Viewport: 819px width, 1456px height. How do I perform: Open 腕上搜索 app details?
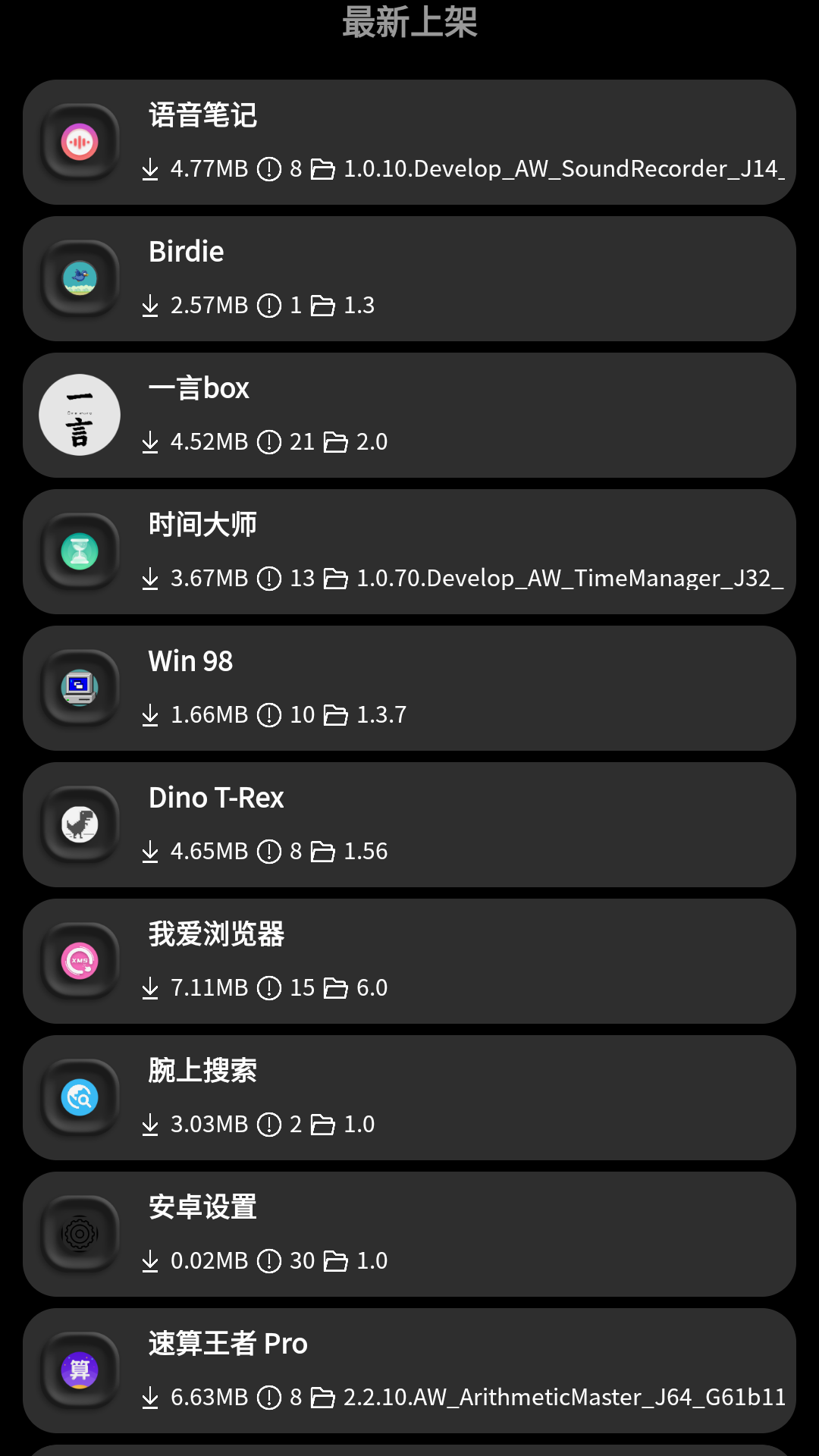tap(409, 1098)
